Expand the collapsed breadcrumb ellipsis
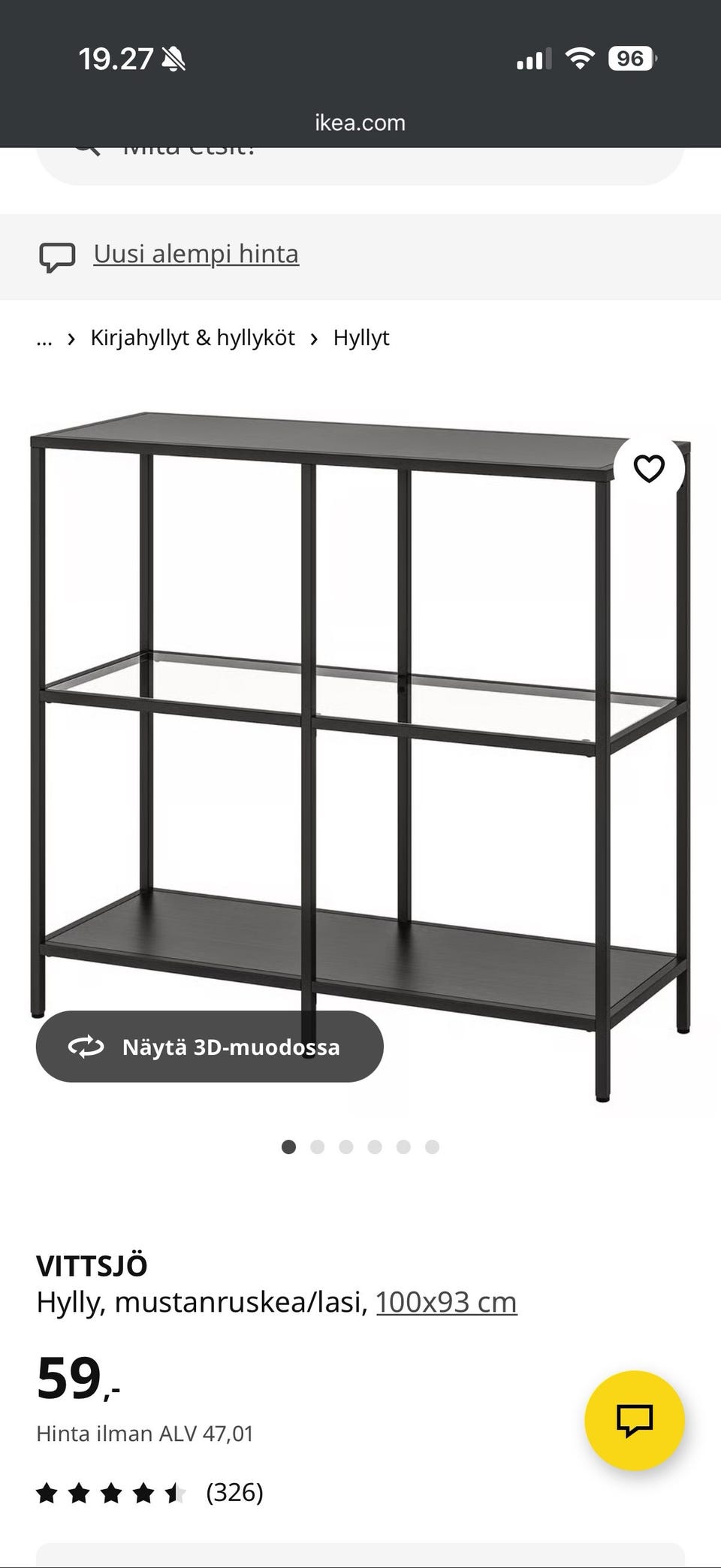This screenshot has width=721, height=1568. pyautogui.click(x=44, y=338)
